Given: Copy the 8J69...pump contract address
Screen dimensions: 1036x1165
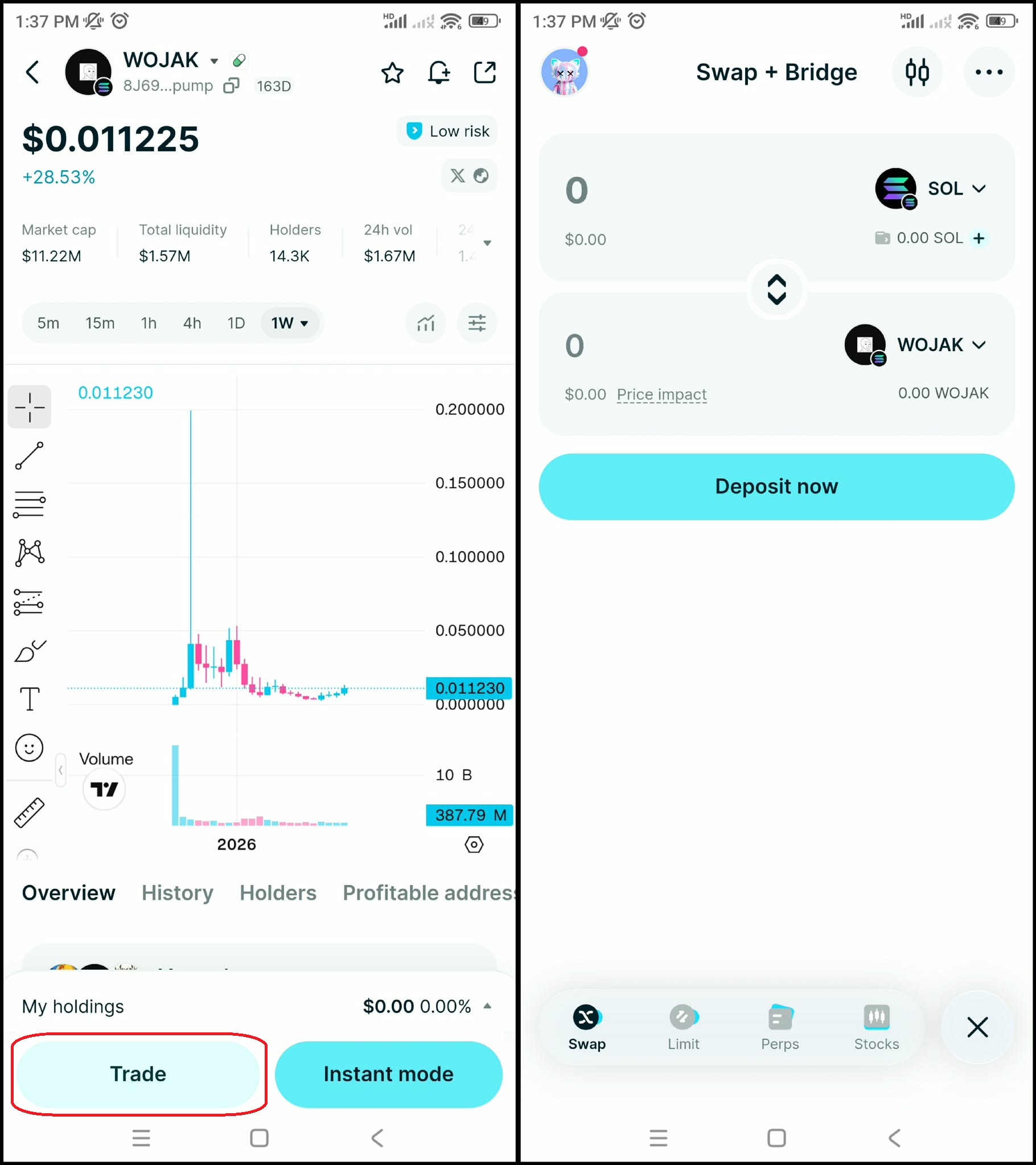Looking at the screenshot, I should [231, 86].
